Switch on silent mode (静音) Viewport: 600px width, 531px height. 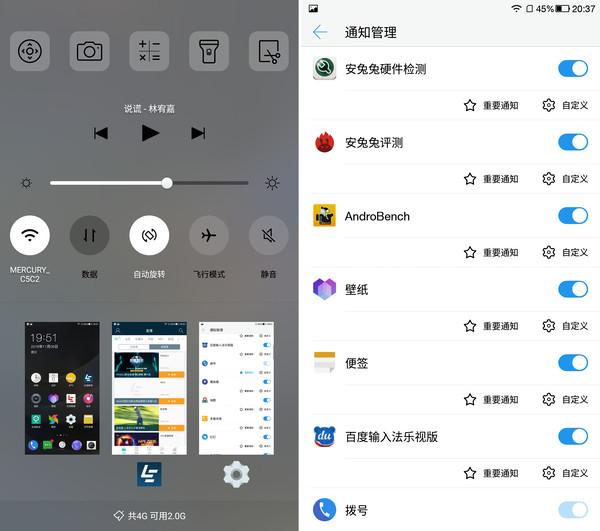point(268,235)
